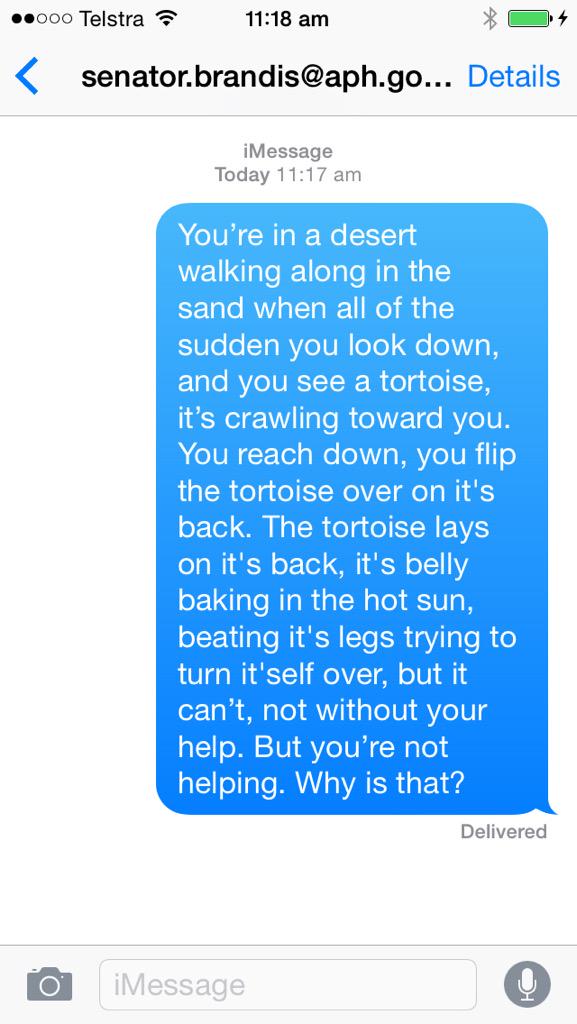Image resolution: width=577 pixels, height=1024 pixels.
Task: Open the camera to attach a photo
Action: pos(50,984)
